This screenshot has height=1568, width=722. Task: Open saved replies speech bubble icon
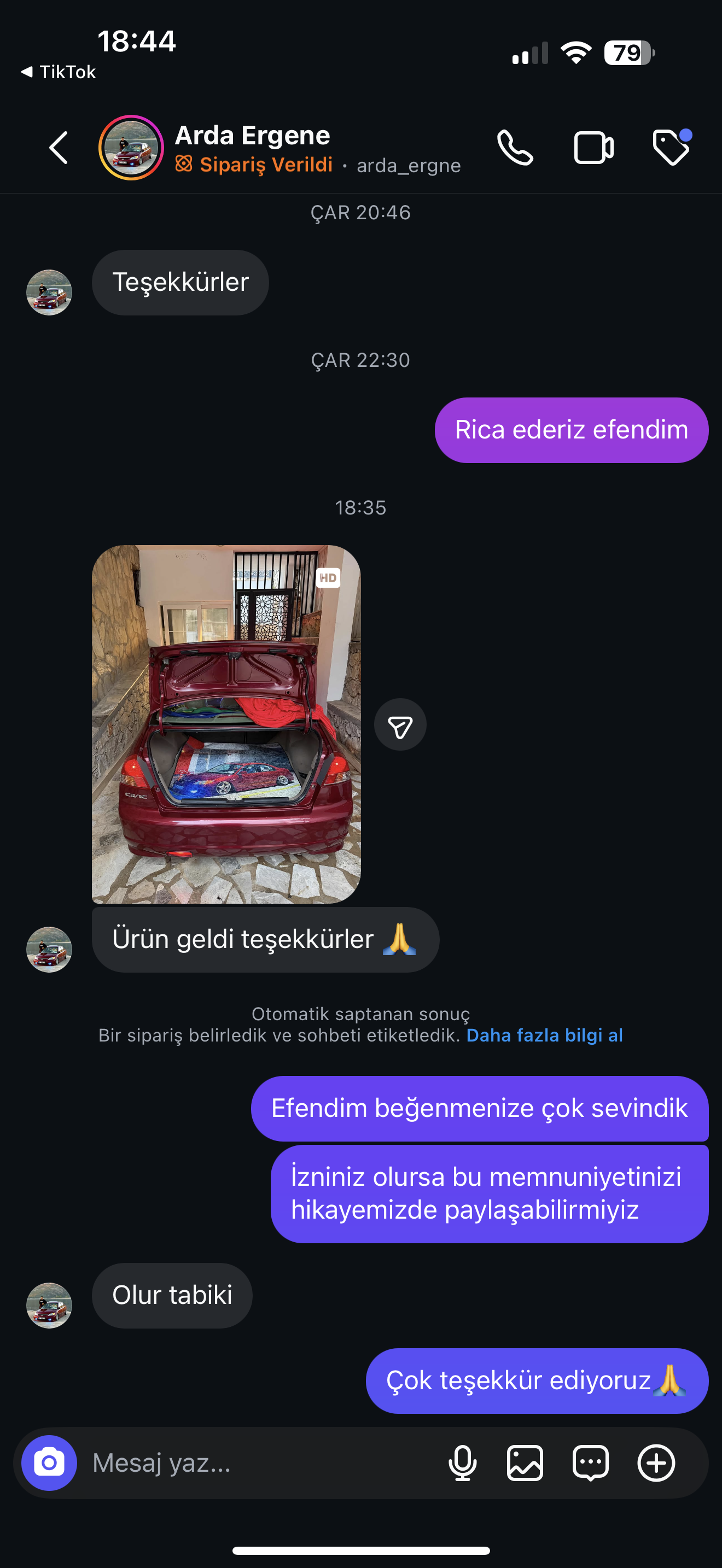point(591,1462)
